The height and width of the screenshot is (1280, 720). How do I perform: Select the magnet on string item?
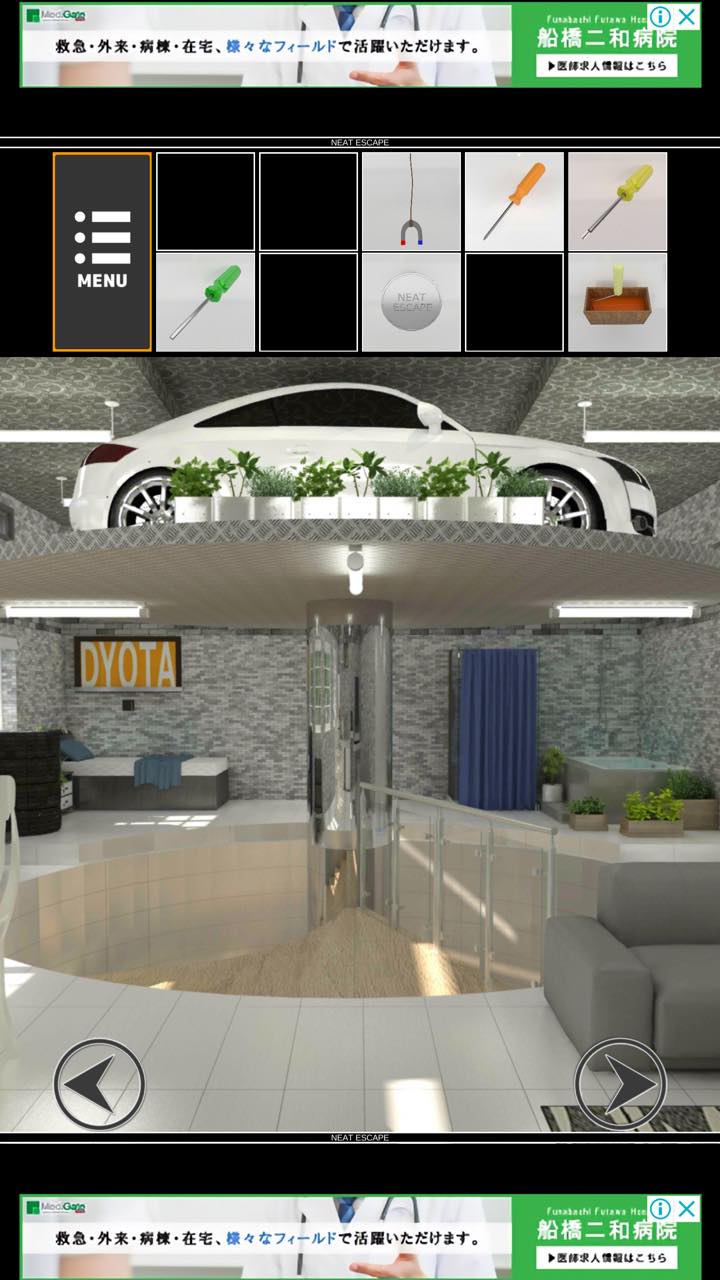coord(411,201)
